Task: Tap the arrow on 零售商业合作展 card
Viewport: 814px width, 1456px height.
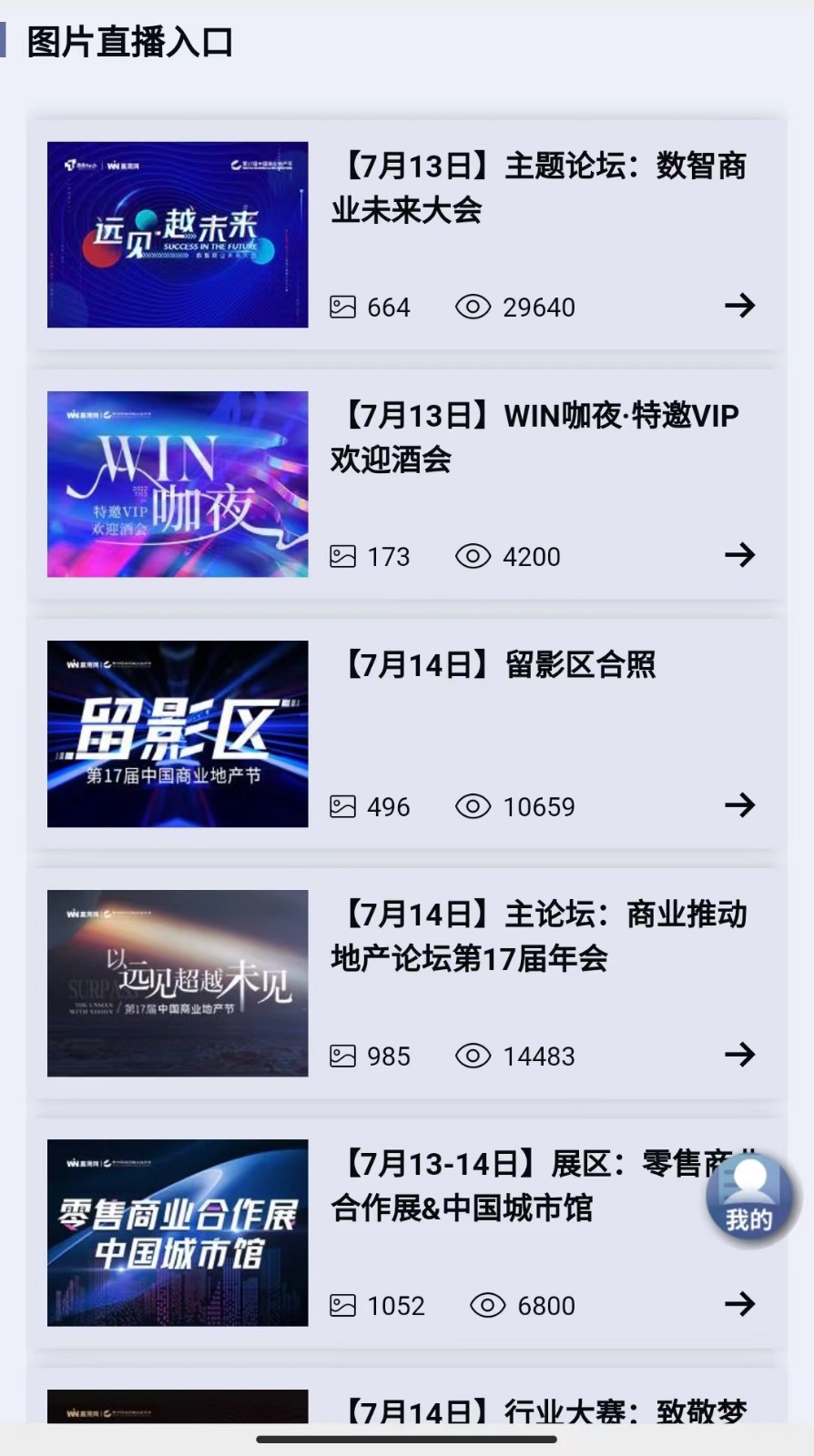Action: click(739, 1304)
